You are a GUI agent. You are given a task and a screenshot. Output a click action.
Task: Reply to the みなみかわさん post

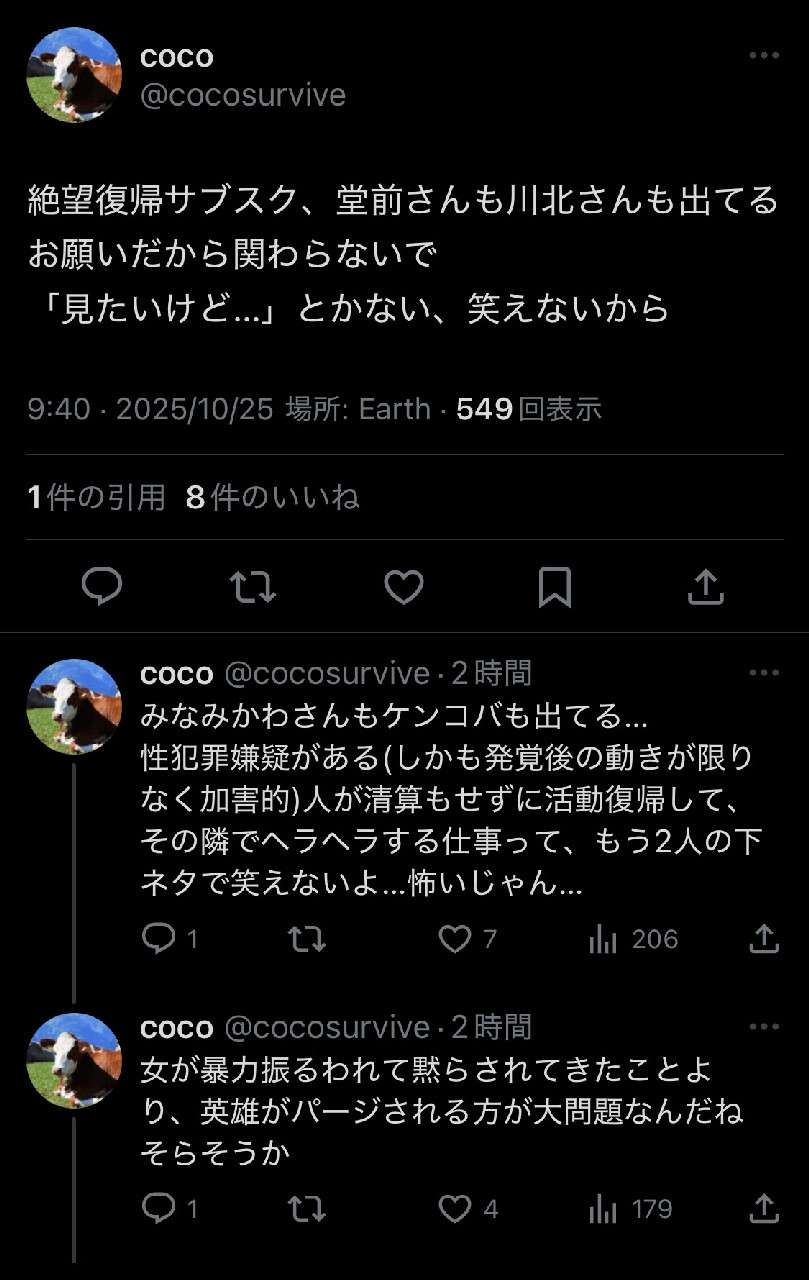point(158,938)
